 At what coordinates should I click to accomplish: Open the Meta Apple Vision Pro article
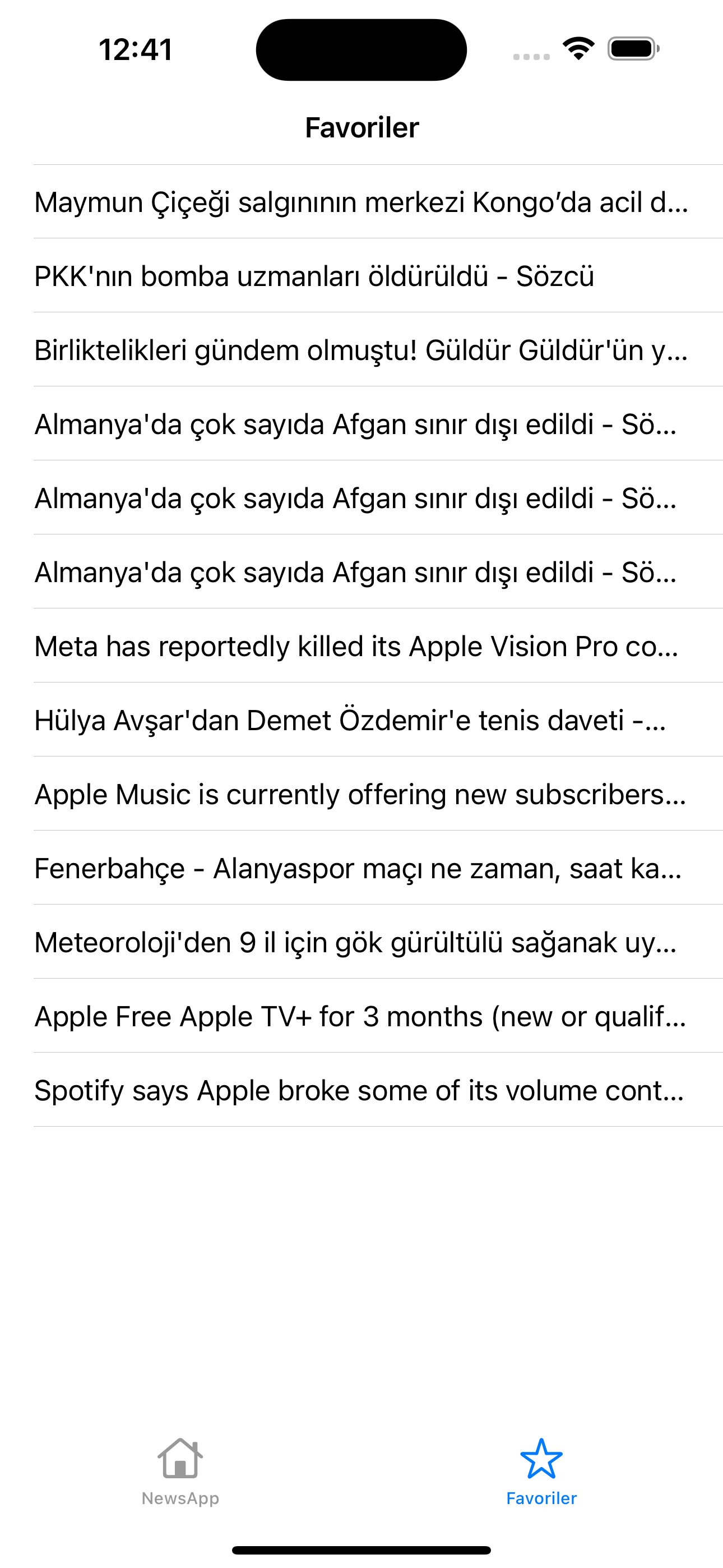click(x=361, y=646)
